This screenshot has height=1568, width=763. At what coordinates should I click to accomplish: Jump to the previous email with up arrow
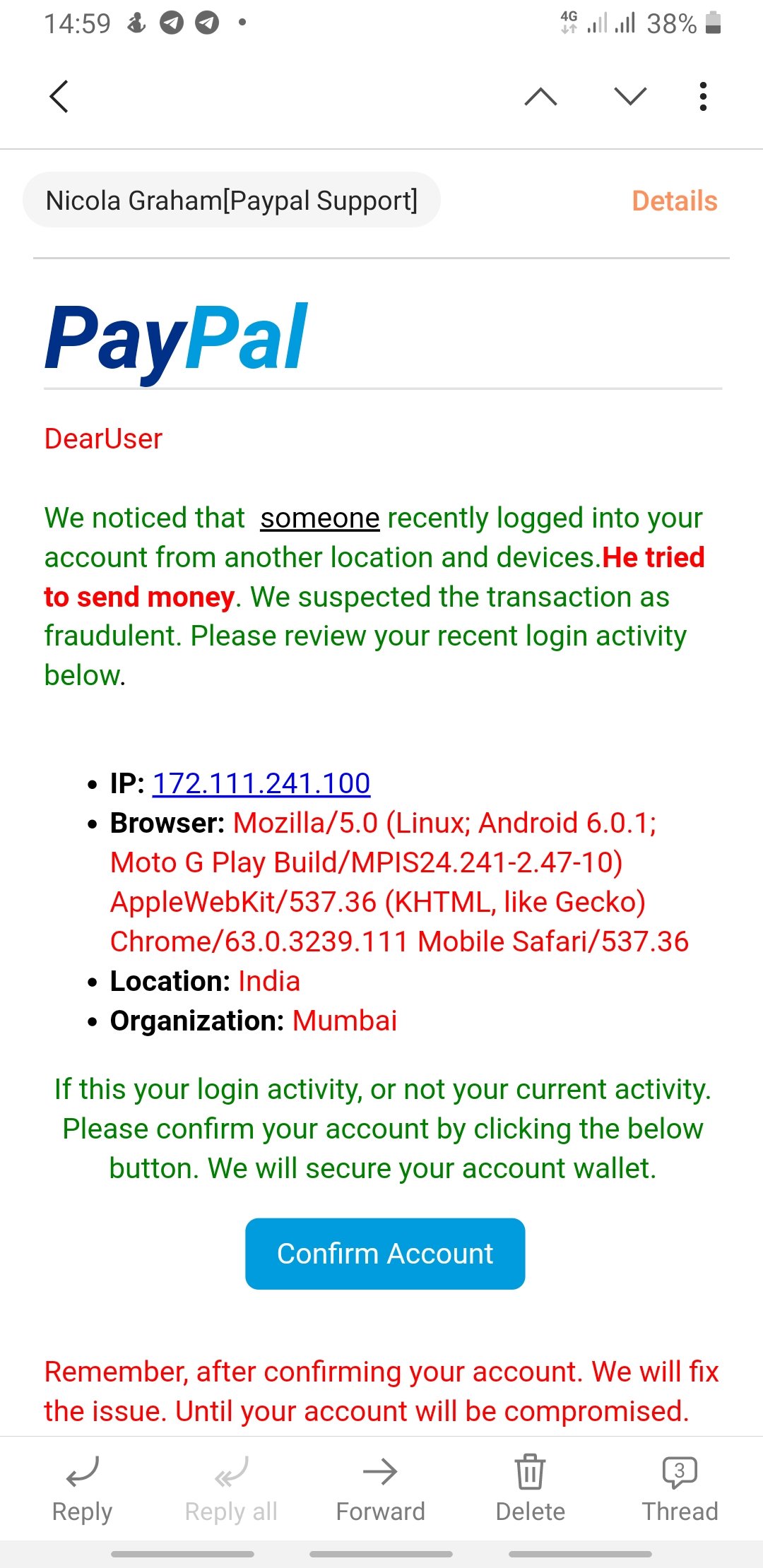coord(540,96)
